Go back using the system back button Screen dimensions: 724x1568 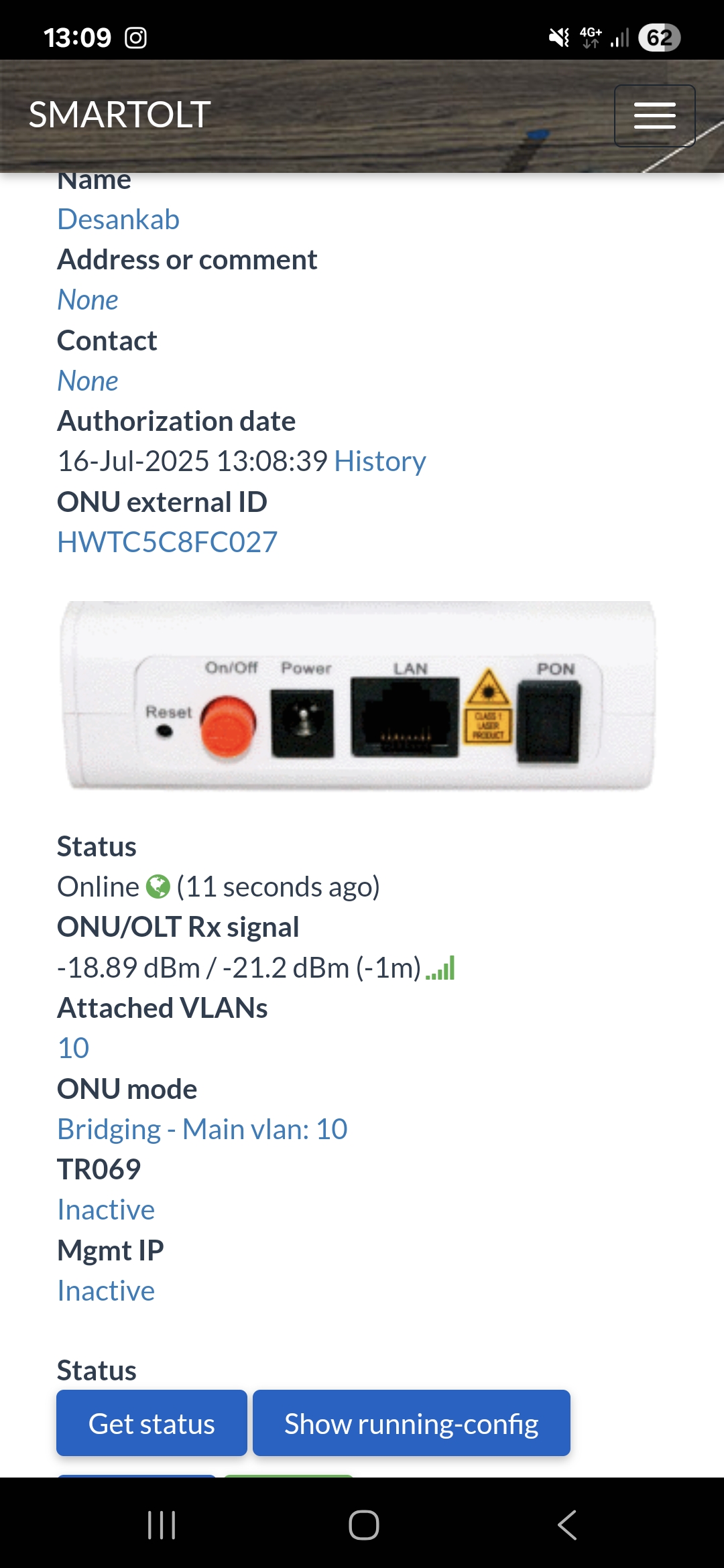point(566,1526)
